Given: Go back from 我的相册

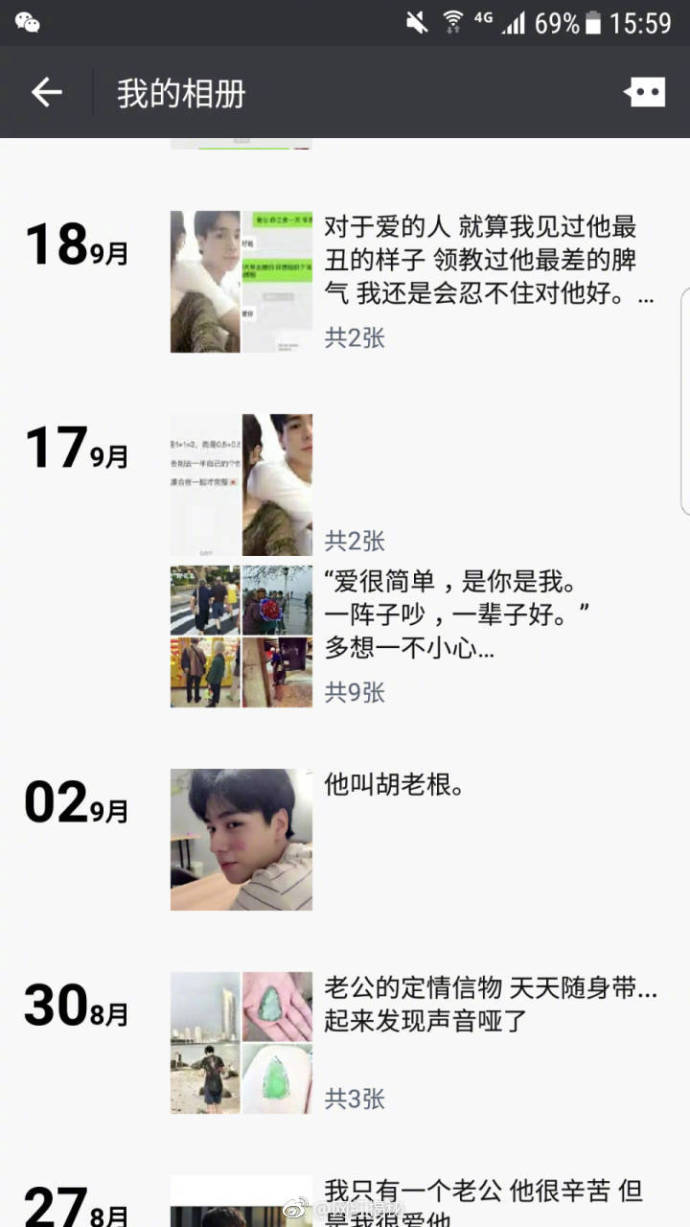Looking at the screenshot, I should pos(46,93).
